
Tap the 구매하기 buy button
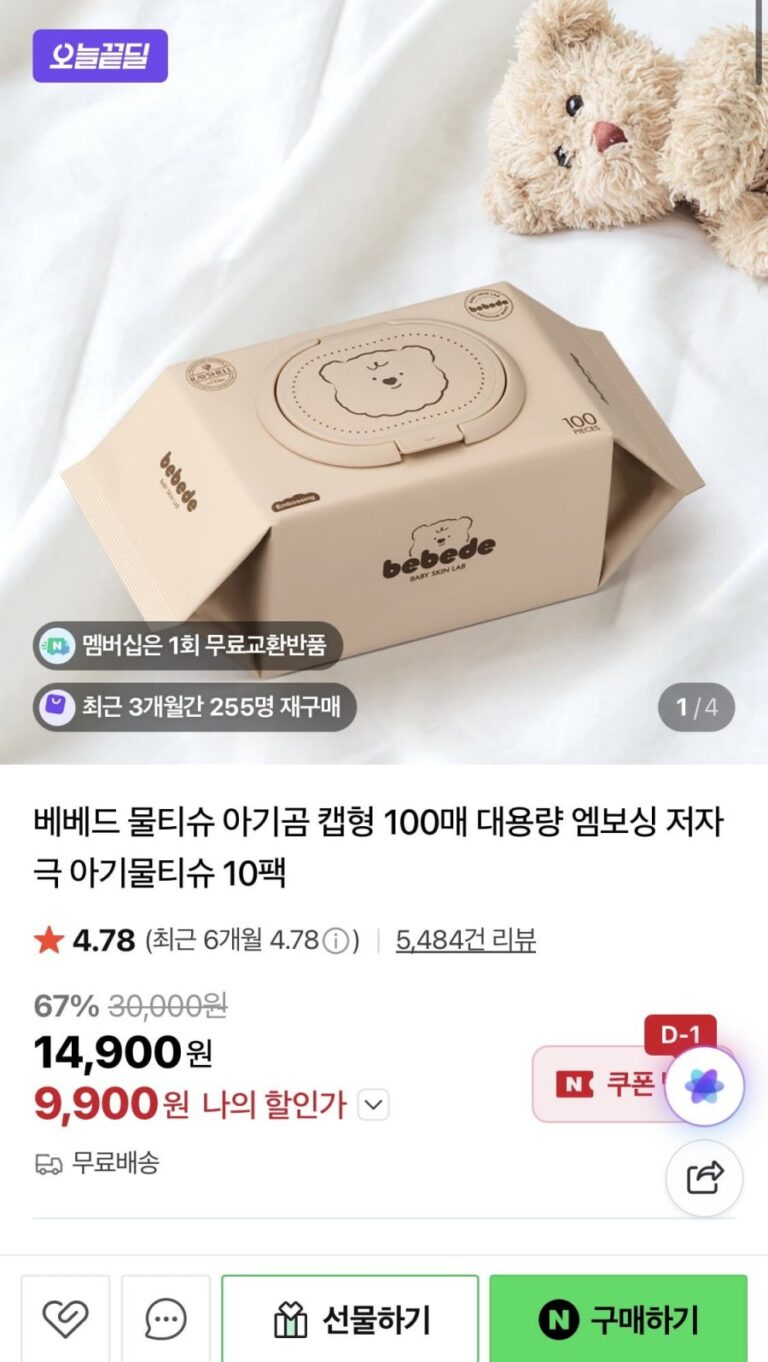point(618,1319)
